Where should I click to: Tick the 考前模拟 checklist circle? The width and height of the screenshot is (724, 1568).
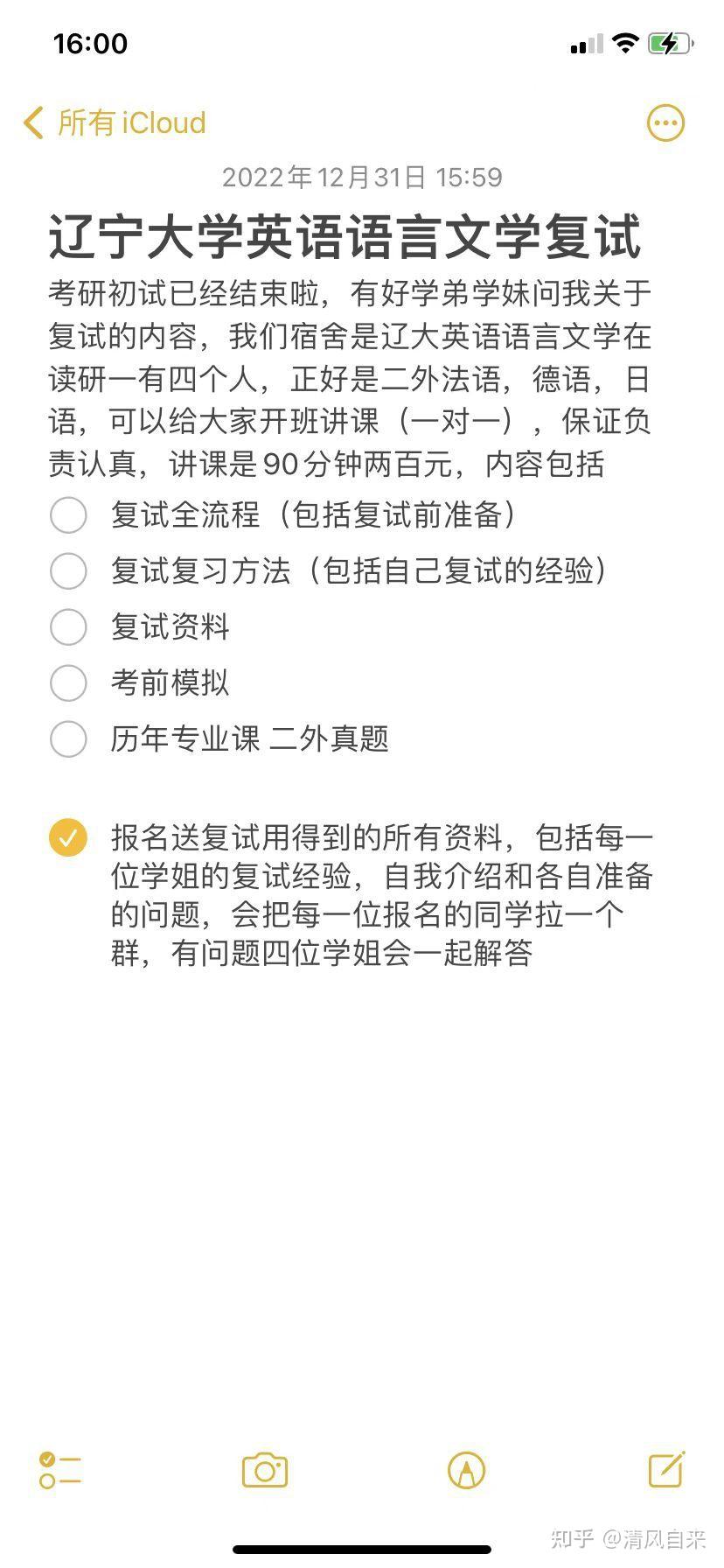[68, 683]
